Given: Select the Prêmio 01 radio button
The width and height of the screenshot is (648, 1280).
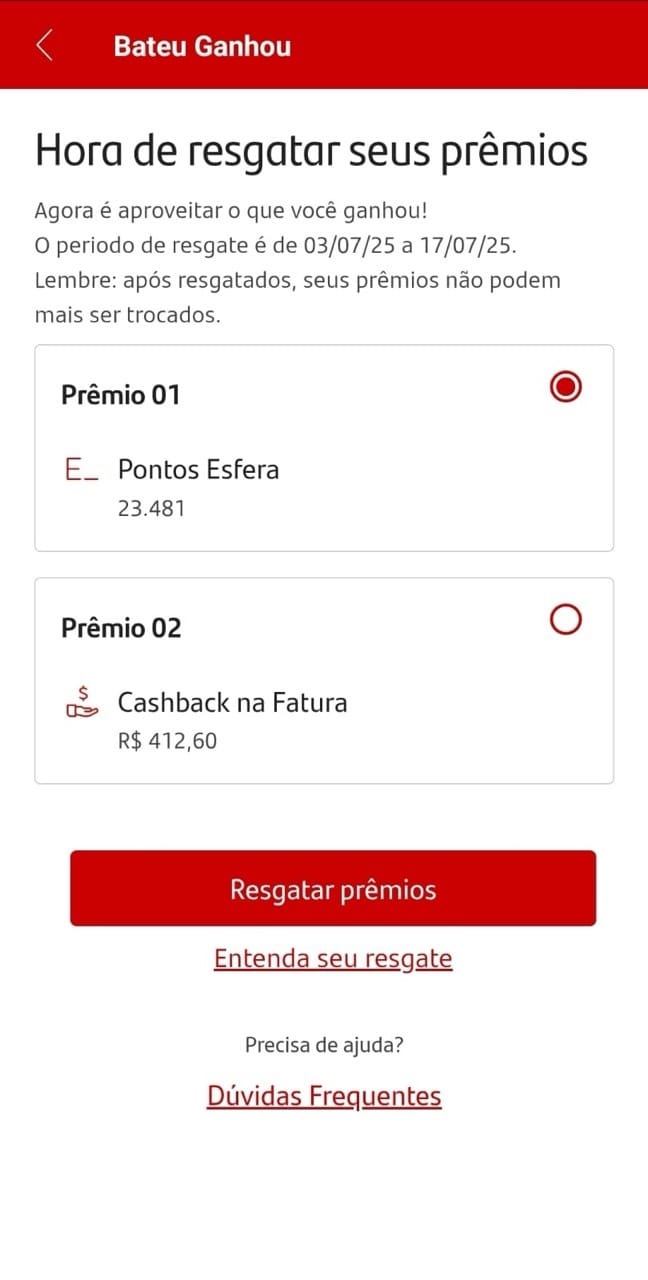Looking at the screenshot, I should click(x=566, y=387).
